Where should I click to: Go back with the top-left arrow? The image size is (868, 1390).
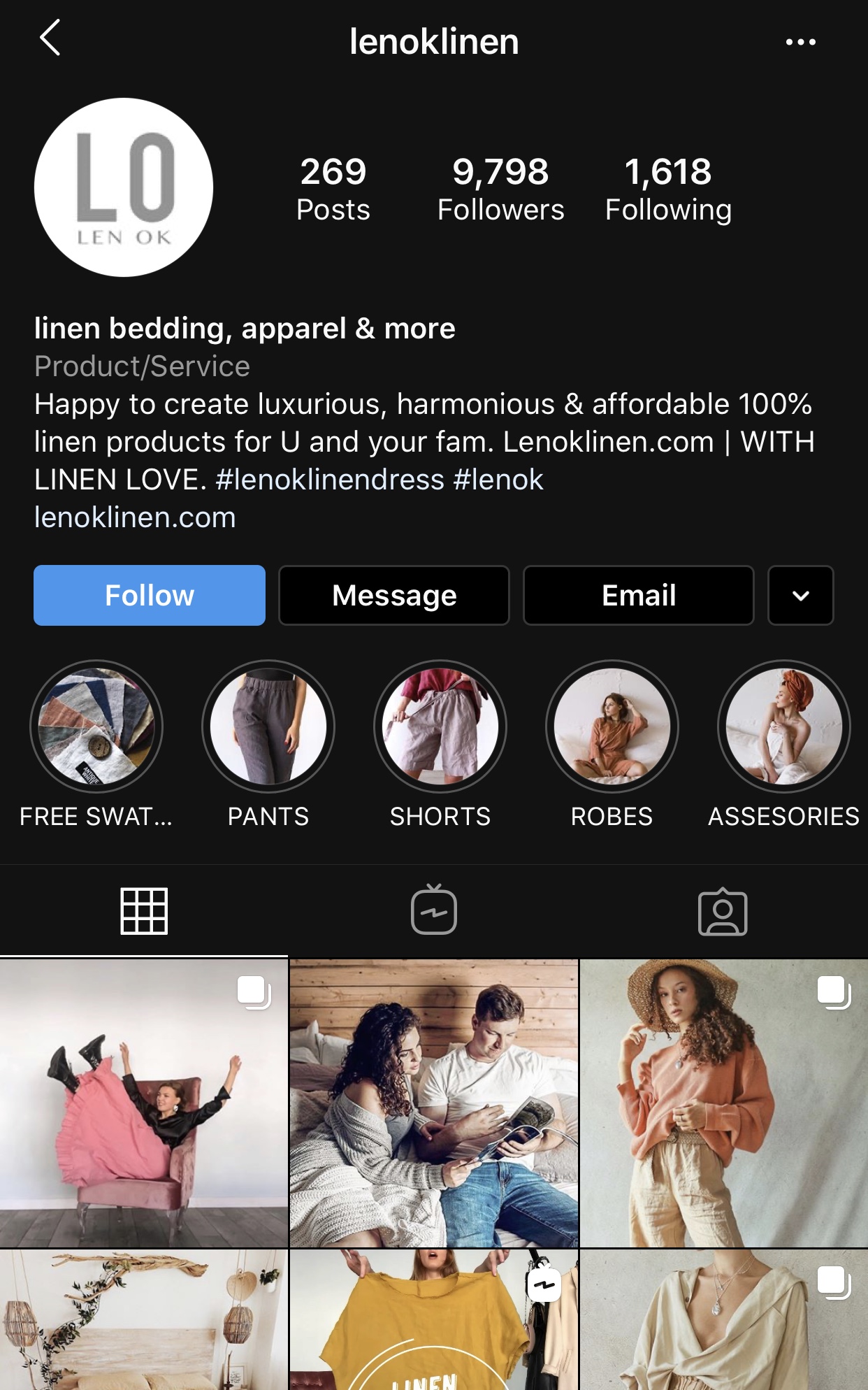coord(50,38)
